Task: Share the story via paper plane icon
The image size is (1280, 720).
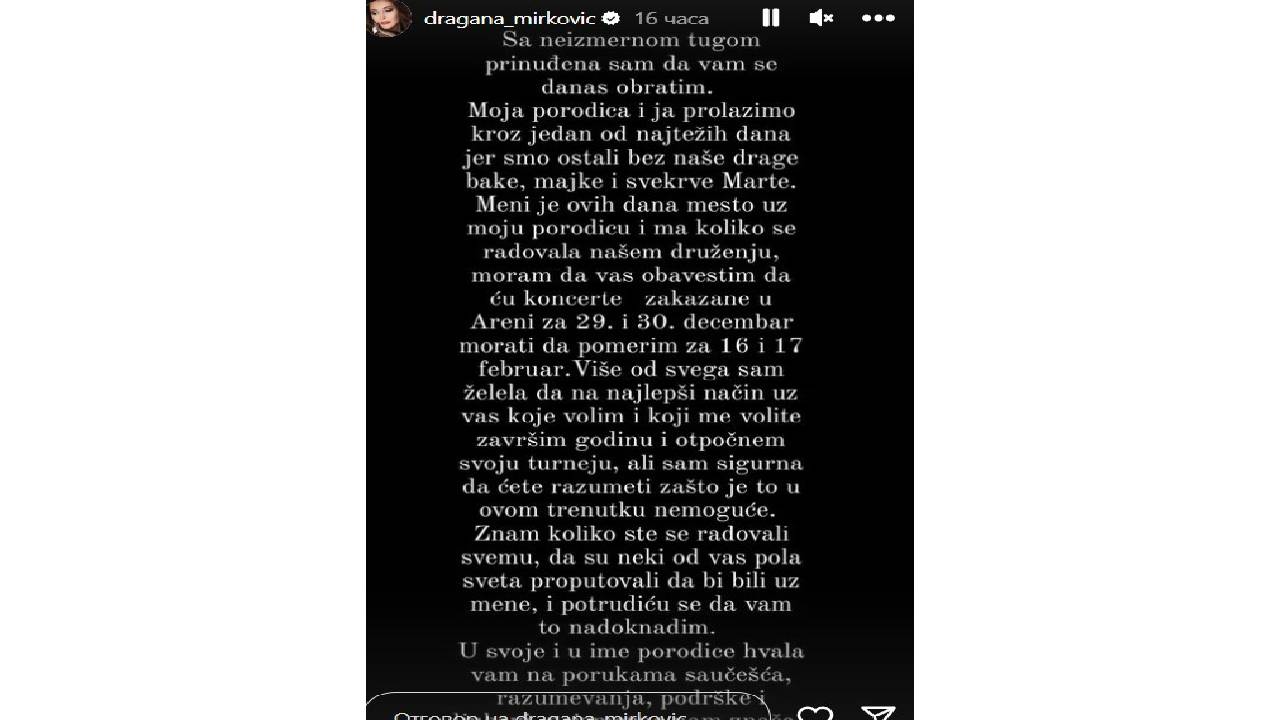Action: pyautogui.click(x=877, y=712)
